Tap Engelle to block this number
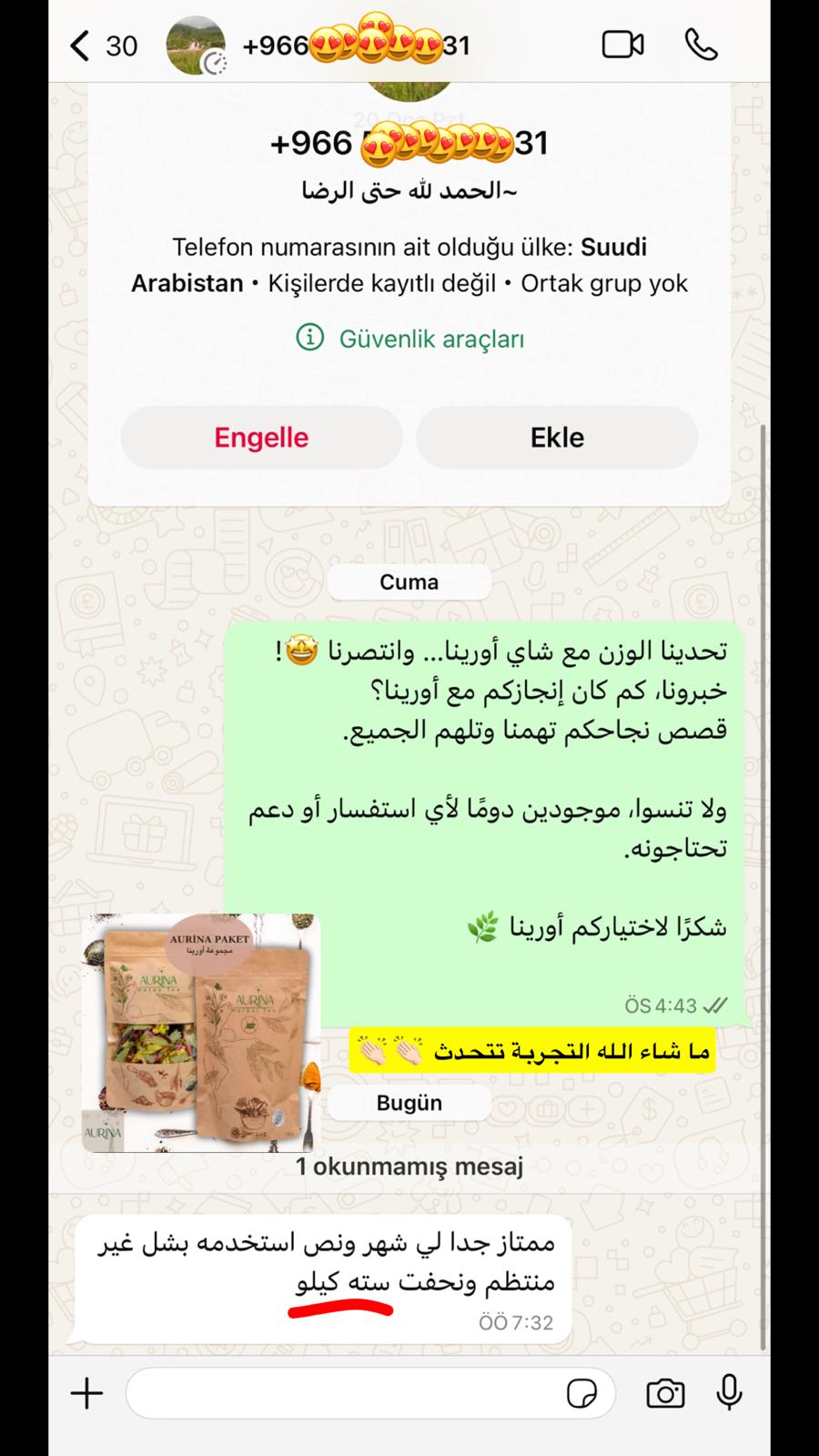819x1456 pixels. [261, 438]
